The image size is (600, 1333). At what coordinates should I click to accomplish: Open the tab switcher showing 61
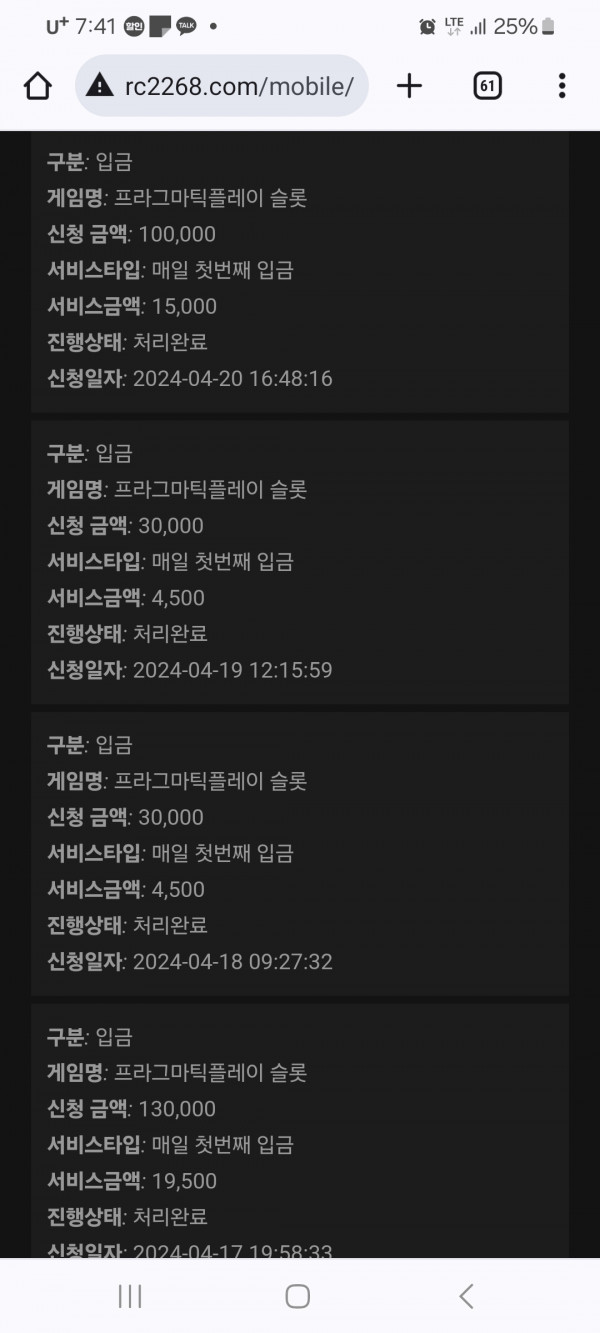pyautogui.click(x=487, y=86)
